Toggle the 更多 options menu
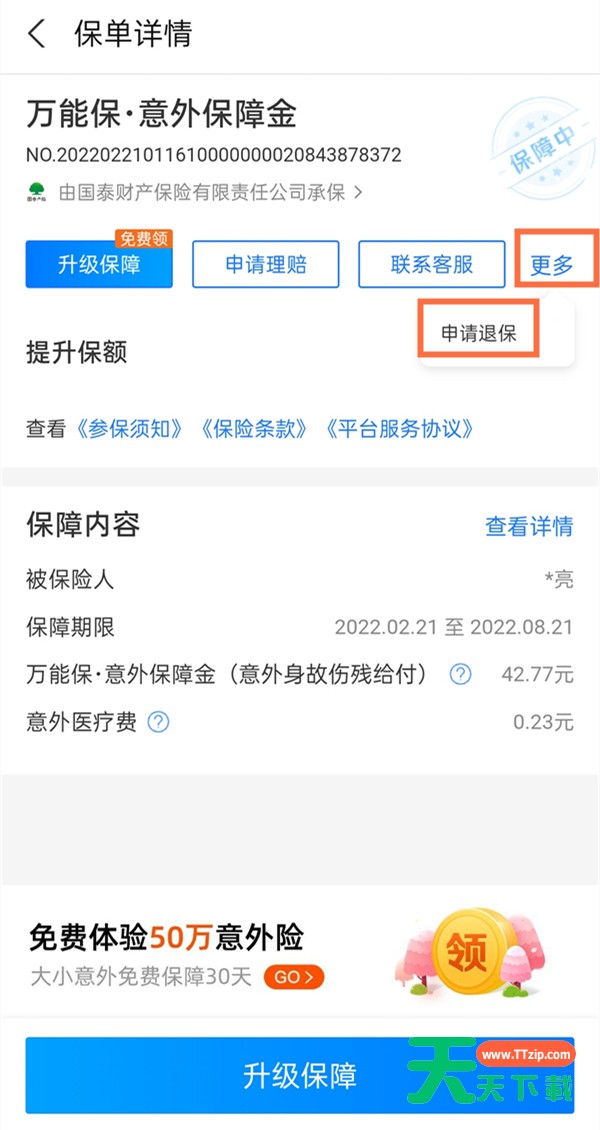This screenshot has height=1130, width=600. pos(552,265)
